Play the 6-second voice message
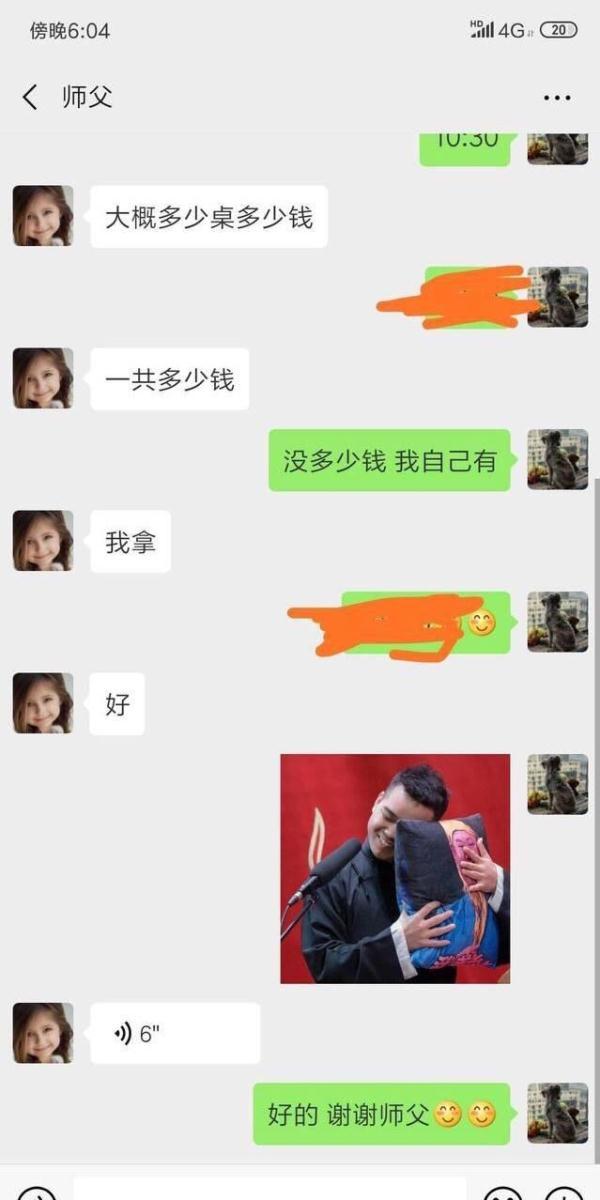 tap(175, 1033)
